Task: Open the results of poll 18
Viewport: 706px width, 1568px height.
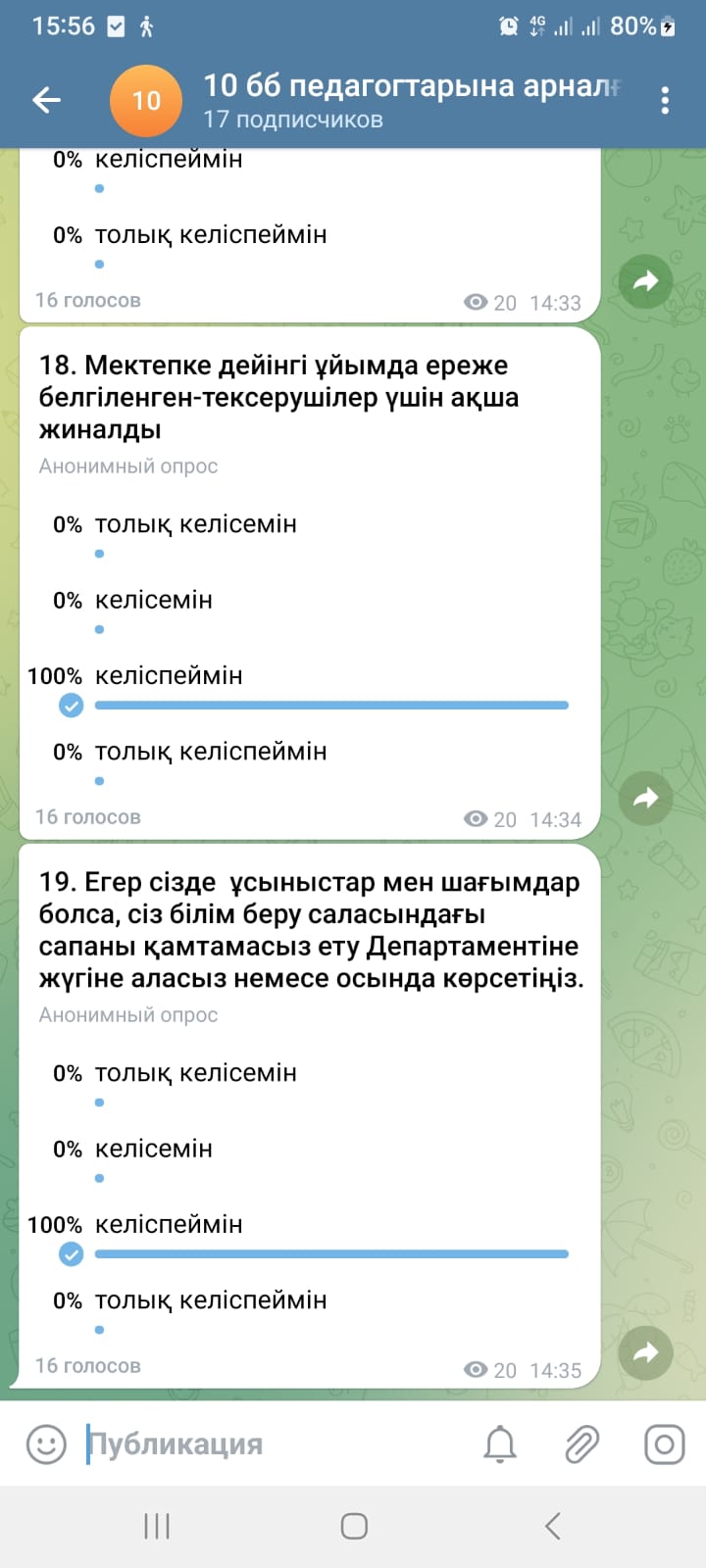Action: [88, 817]
